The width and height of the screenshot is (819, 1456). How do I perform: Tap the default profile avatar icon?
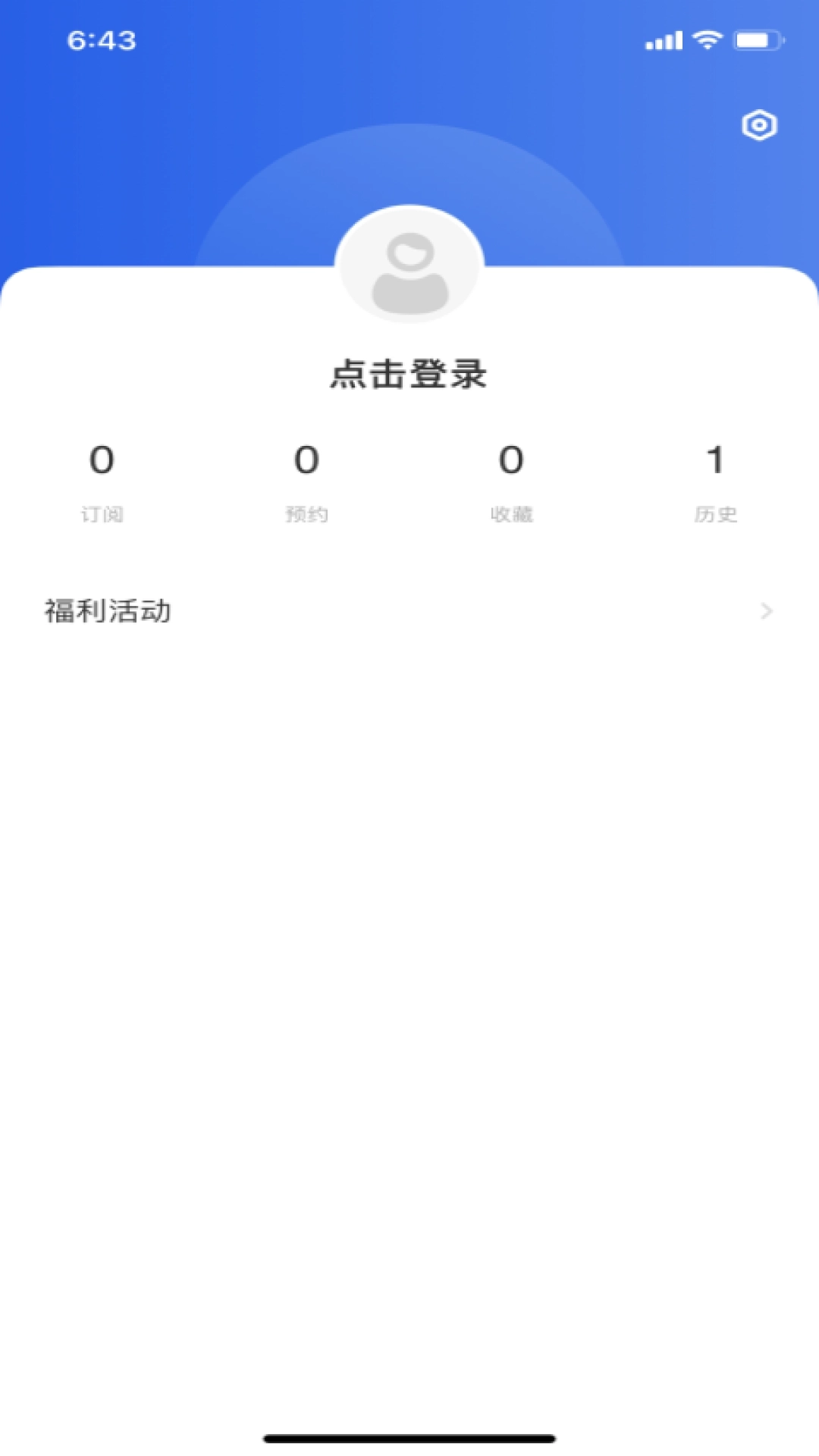pos(409,263)
